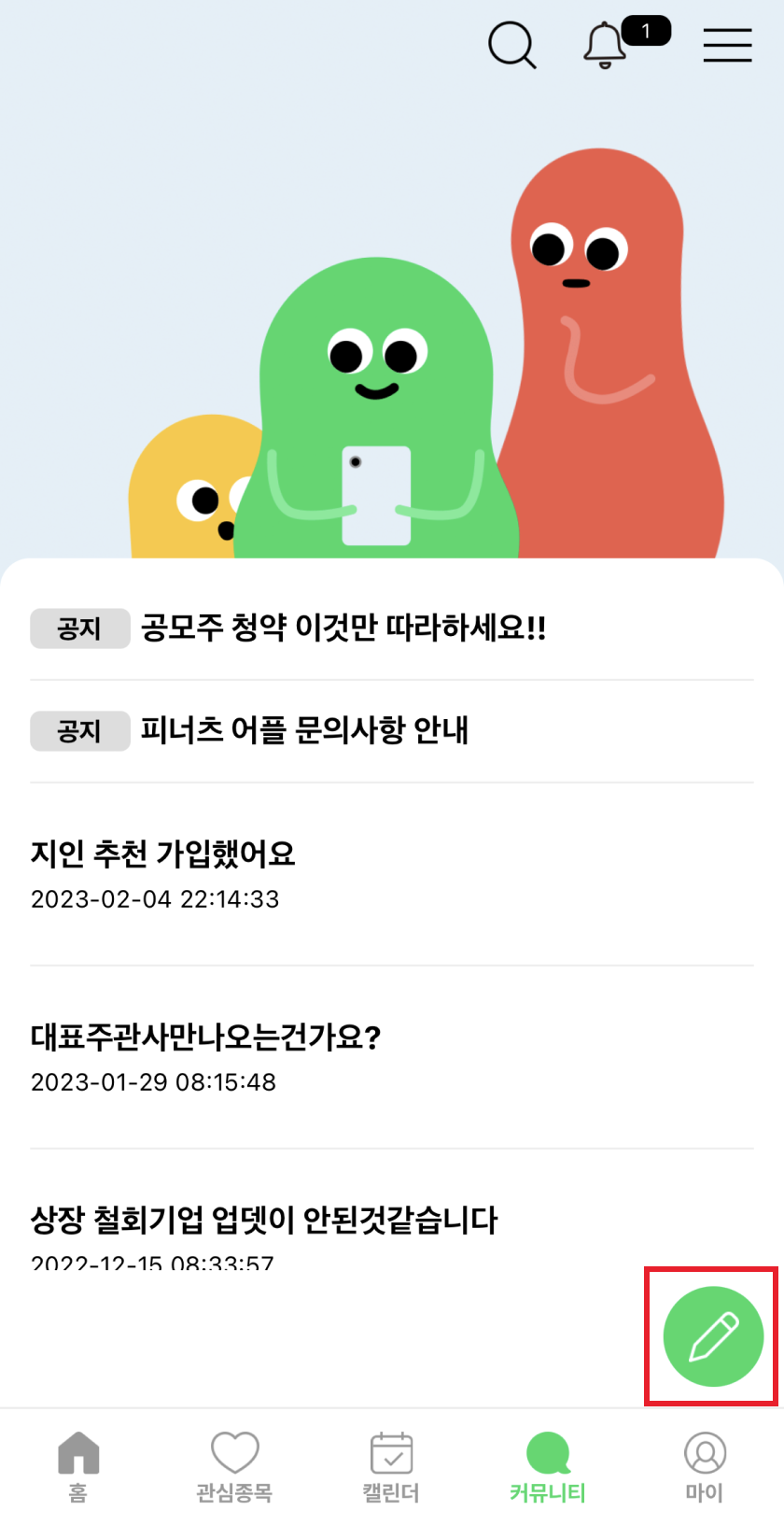Image resolution: width=784 pixels, height=1539 pixels.
Task: Open notice 공모주 청약 이것만 따라하세요!!
Action: 392,628
